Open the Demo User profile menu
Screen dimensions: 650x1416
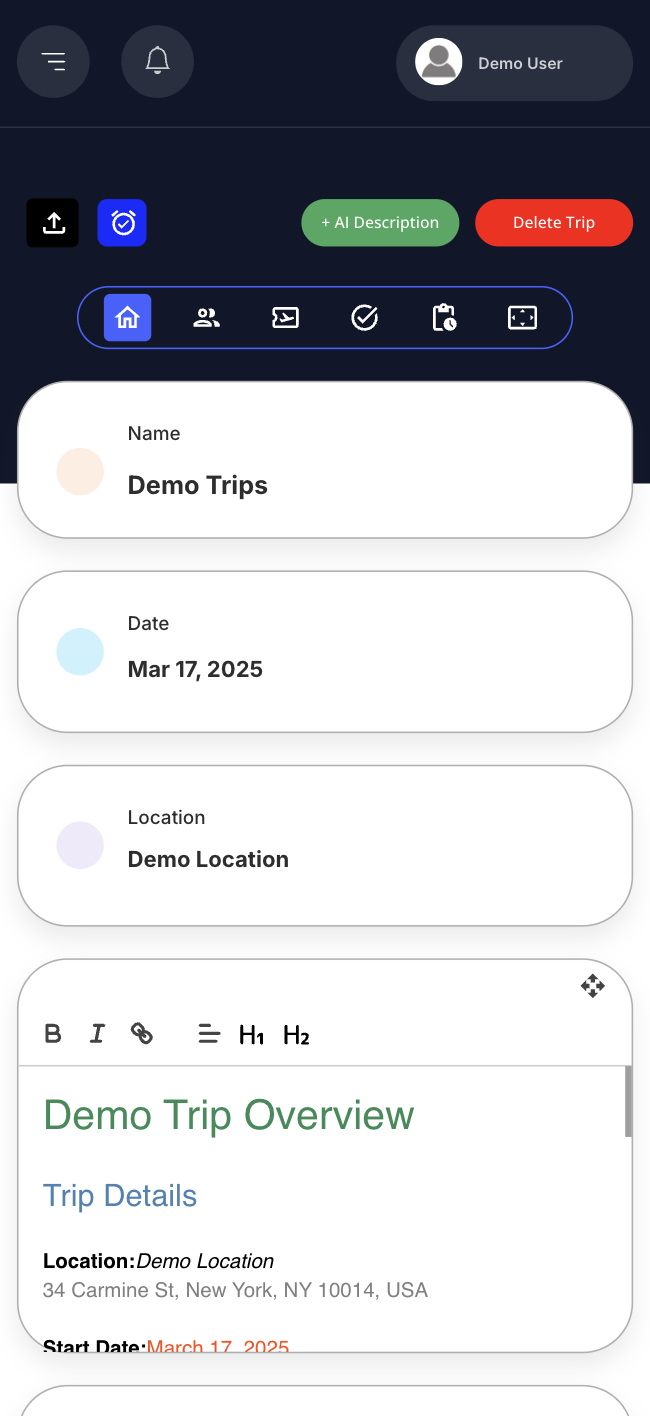514,63
